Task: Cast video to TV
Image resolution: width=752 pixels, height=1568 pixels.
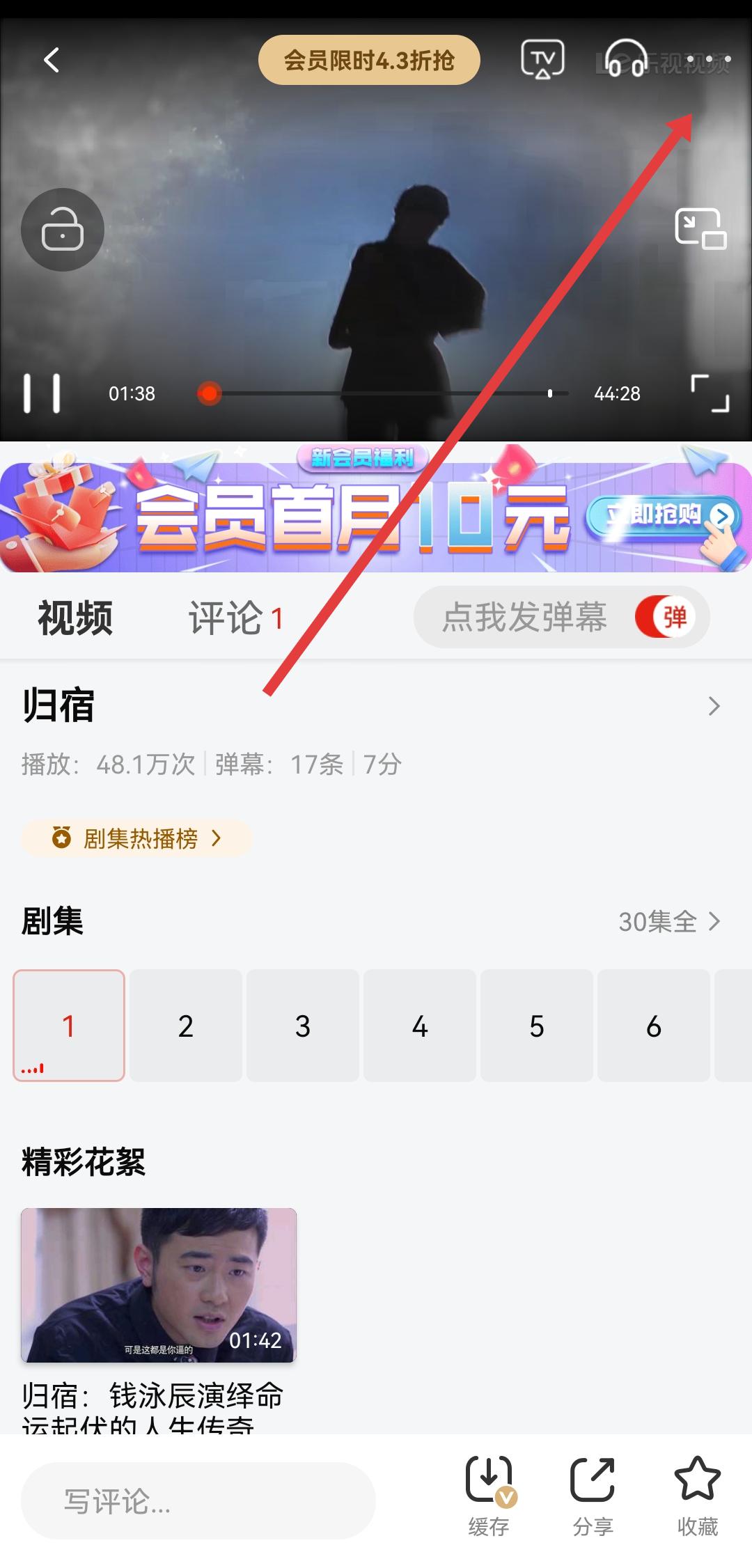Action: click(542, 61)
